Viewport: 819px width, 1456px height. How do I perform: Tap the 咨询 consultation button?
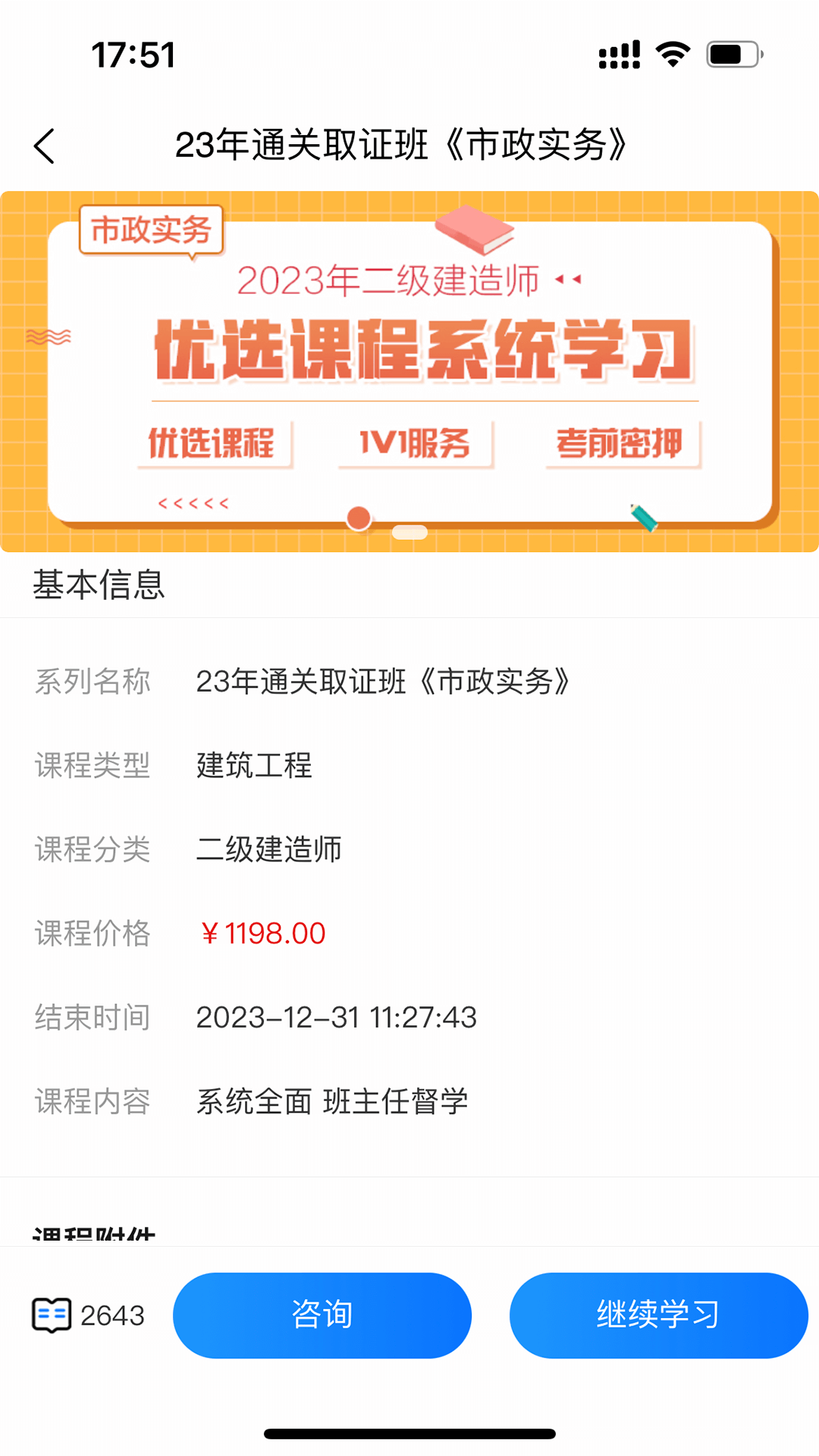(322, 1315)
